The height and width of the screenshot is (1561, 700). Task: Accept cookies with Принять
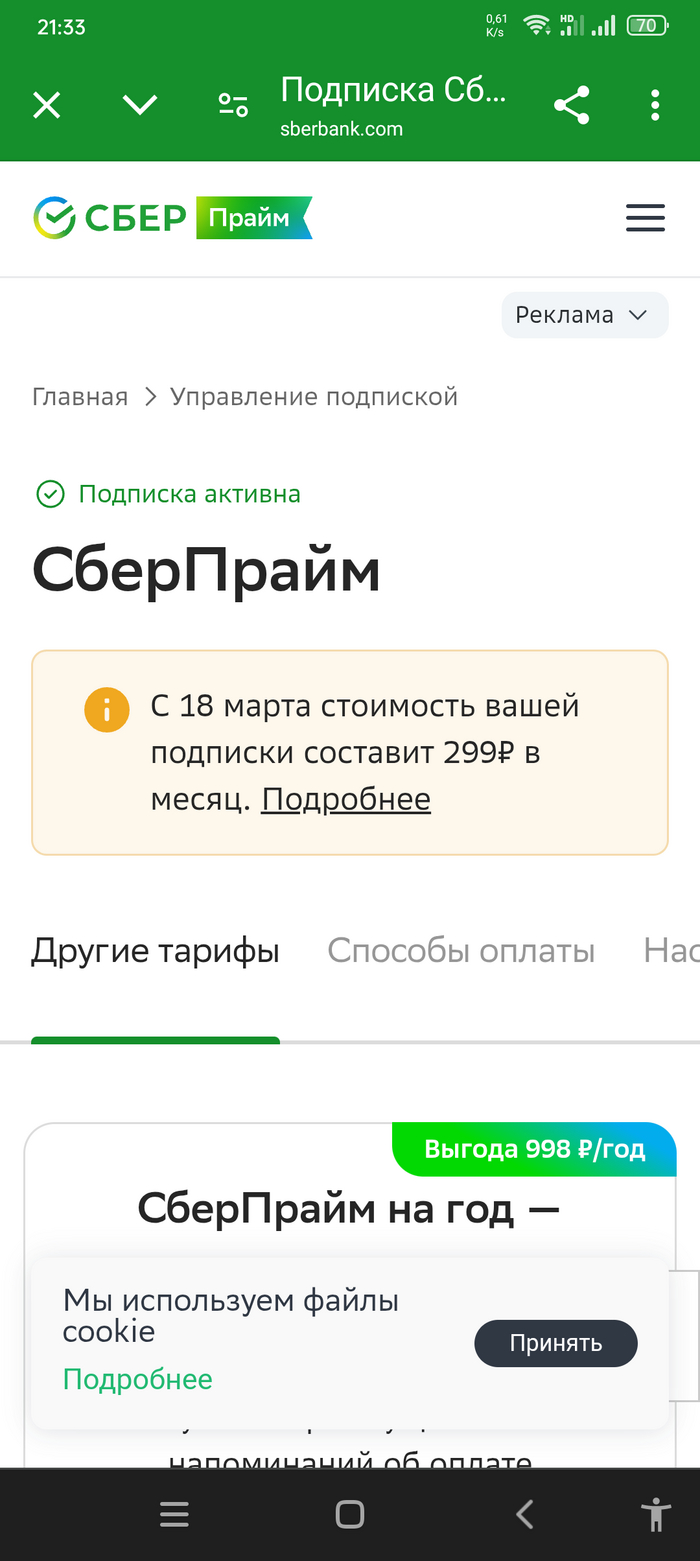click(555, 1343)
